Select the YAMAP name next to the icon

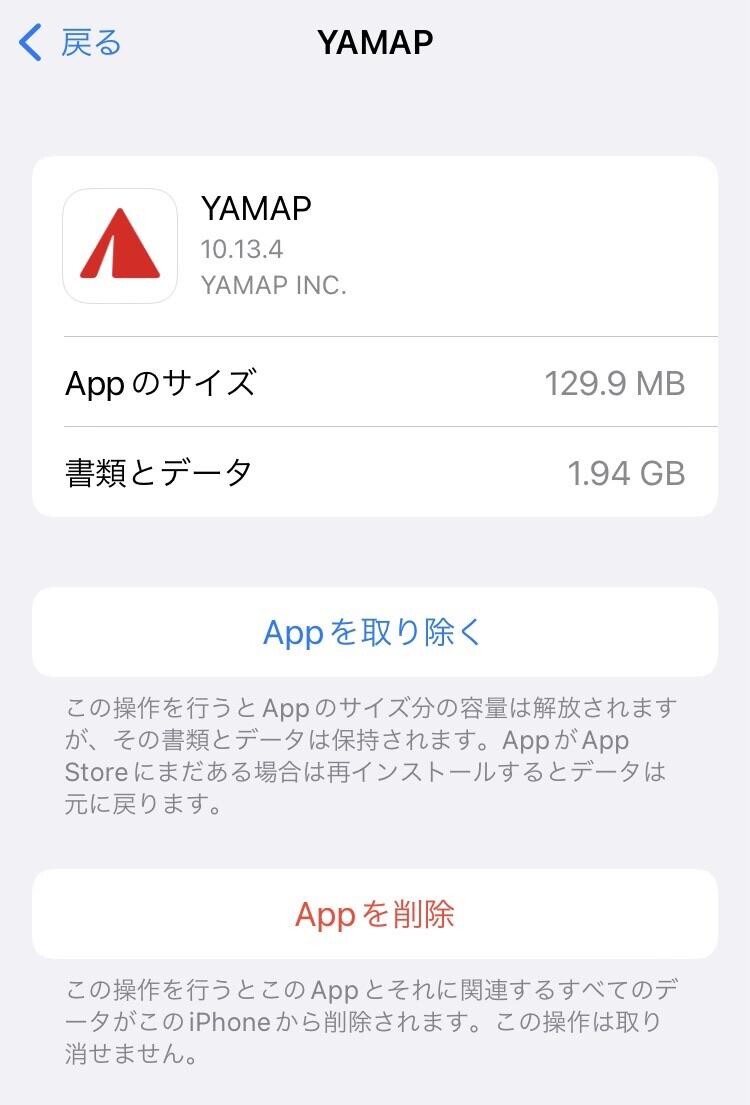pyautogui.click(x=256, y=210)
